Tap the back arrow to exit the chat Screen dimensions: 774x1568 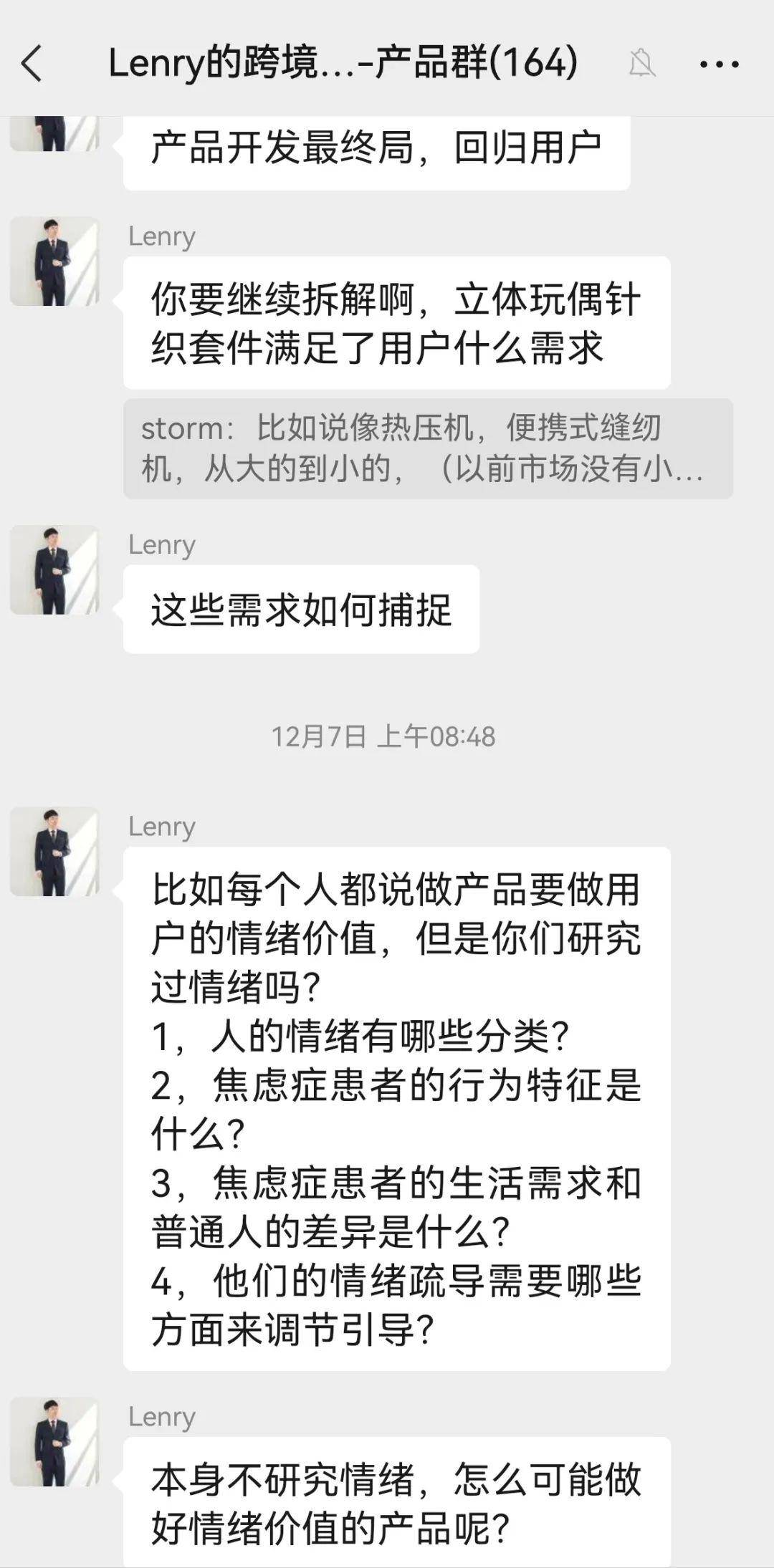(30, 63)
